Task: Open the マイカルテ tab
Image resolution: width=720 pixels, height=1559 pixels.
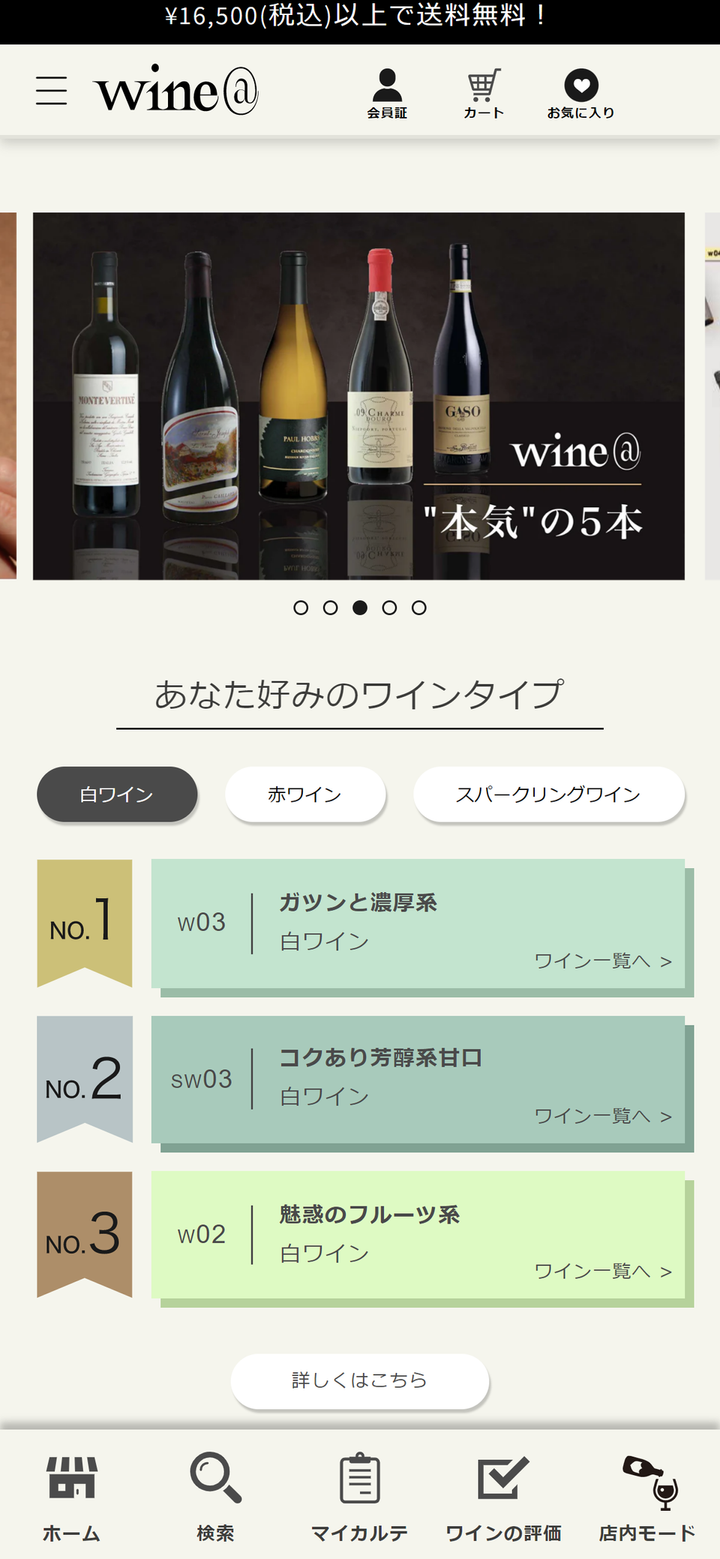Action: point(360,1497)
